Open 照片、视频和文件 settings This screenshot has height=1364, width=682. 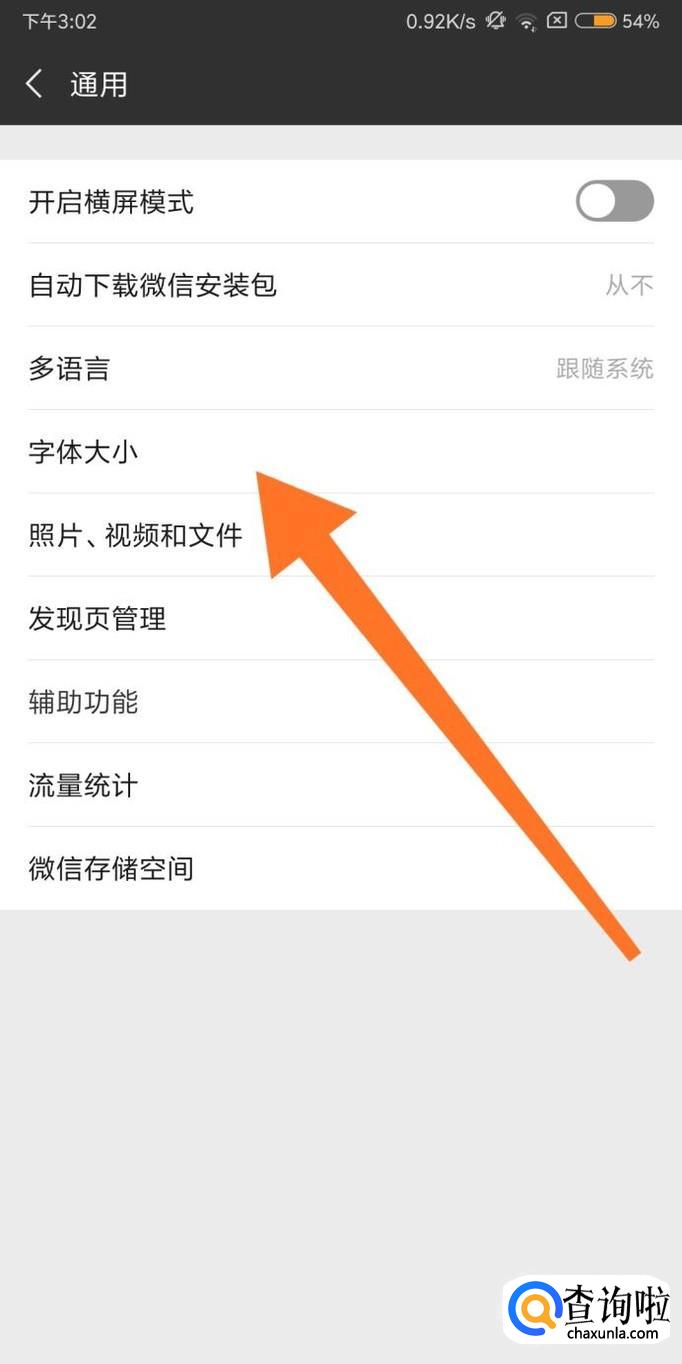(341, 535)
